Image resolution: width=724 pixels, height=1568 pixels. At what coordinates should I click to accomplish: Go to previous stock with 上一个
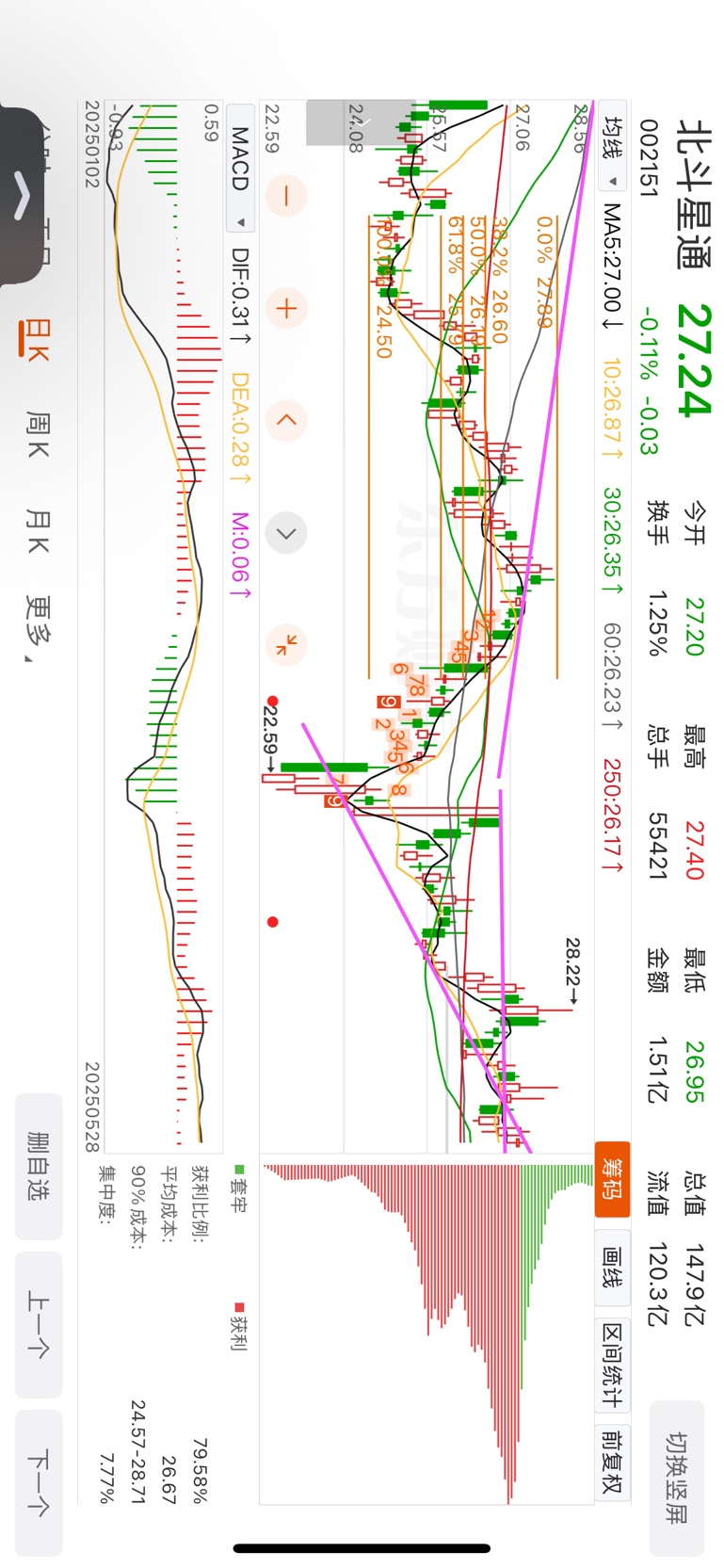pyautogui.click(x=39, y=1324)
